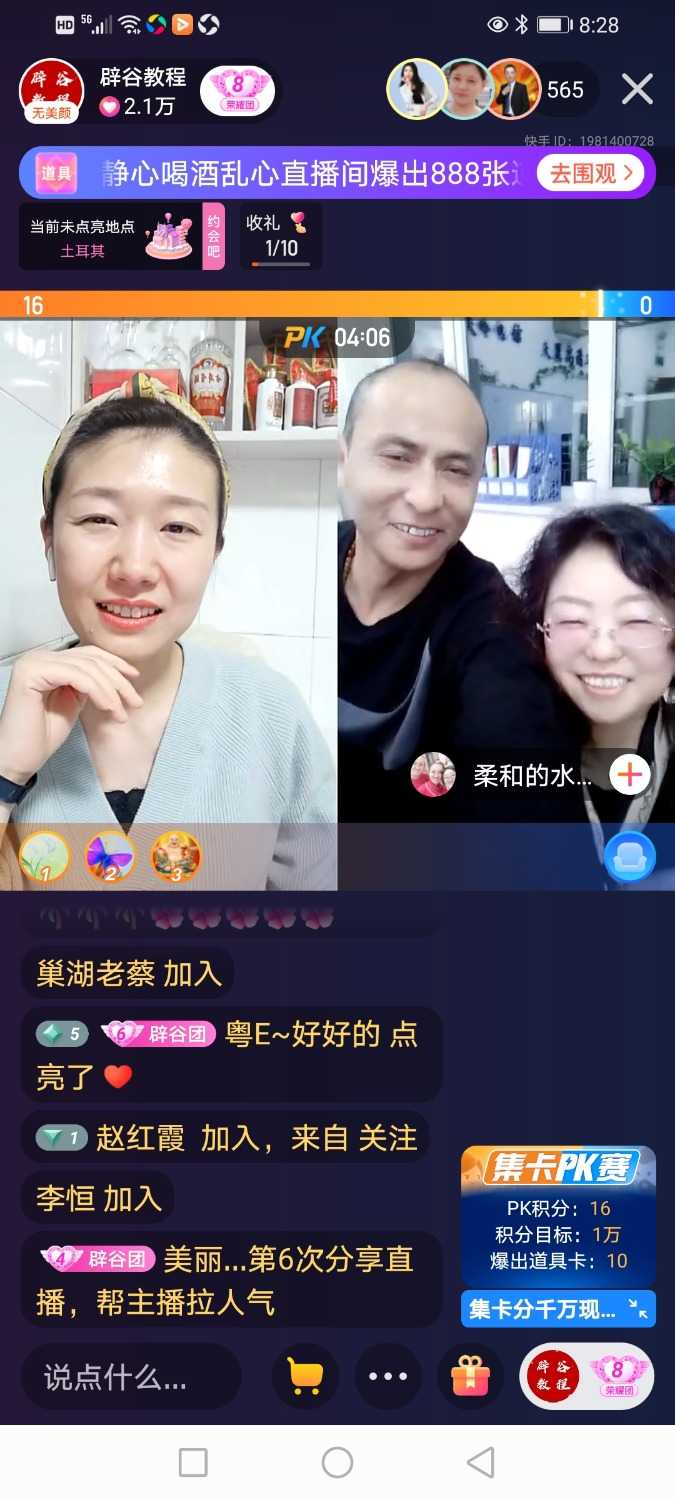View the first-ranked gifter avatar
Viewport: 675px width, 1500px height.
tap(44, 856)
